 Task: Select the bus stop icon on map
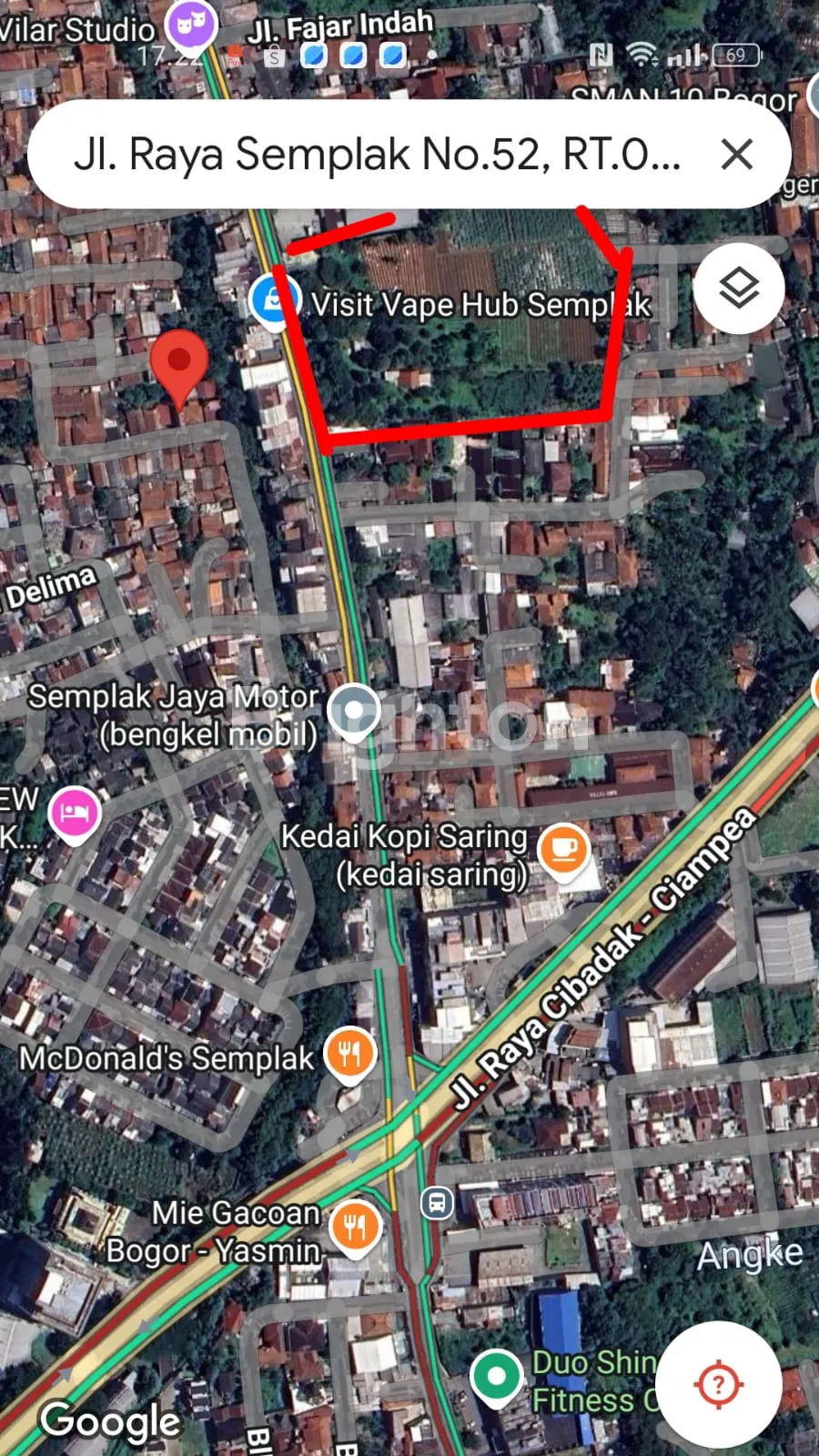tap(438, 1203)
